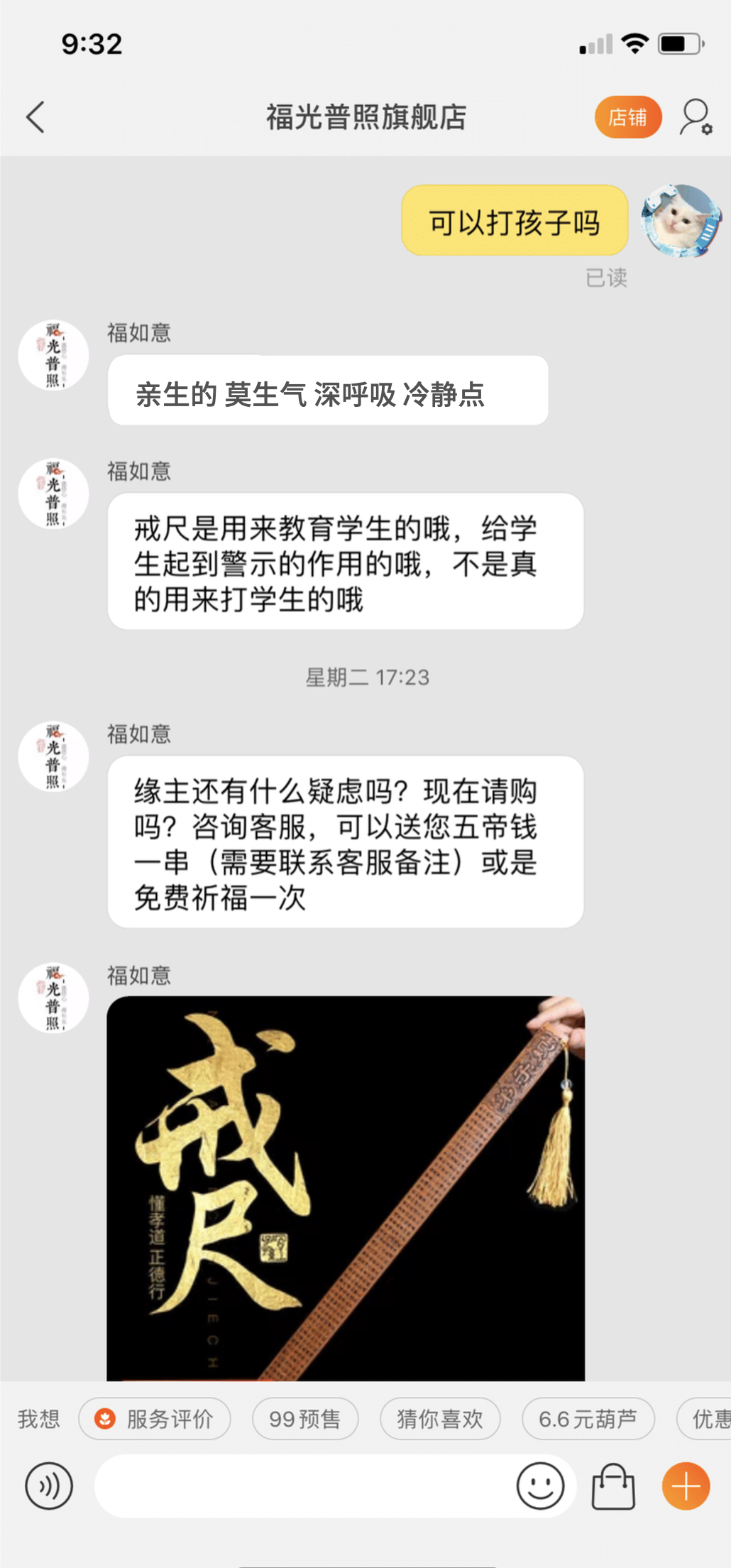Select the 服务评价 chip

(155, 1419)
